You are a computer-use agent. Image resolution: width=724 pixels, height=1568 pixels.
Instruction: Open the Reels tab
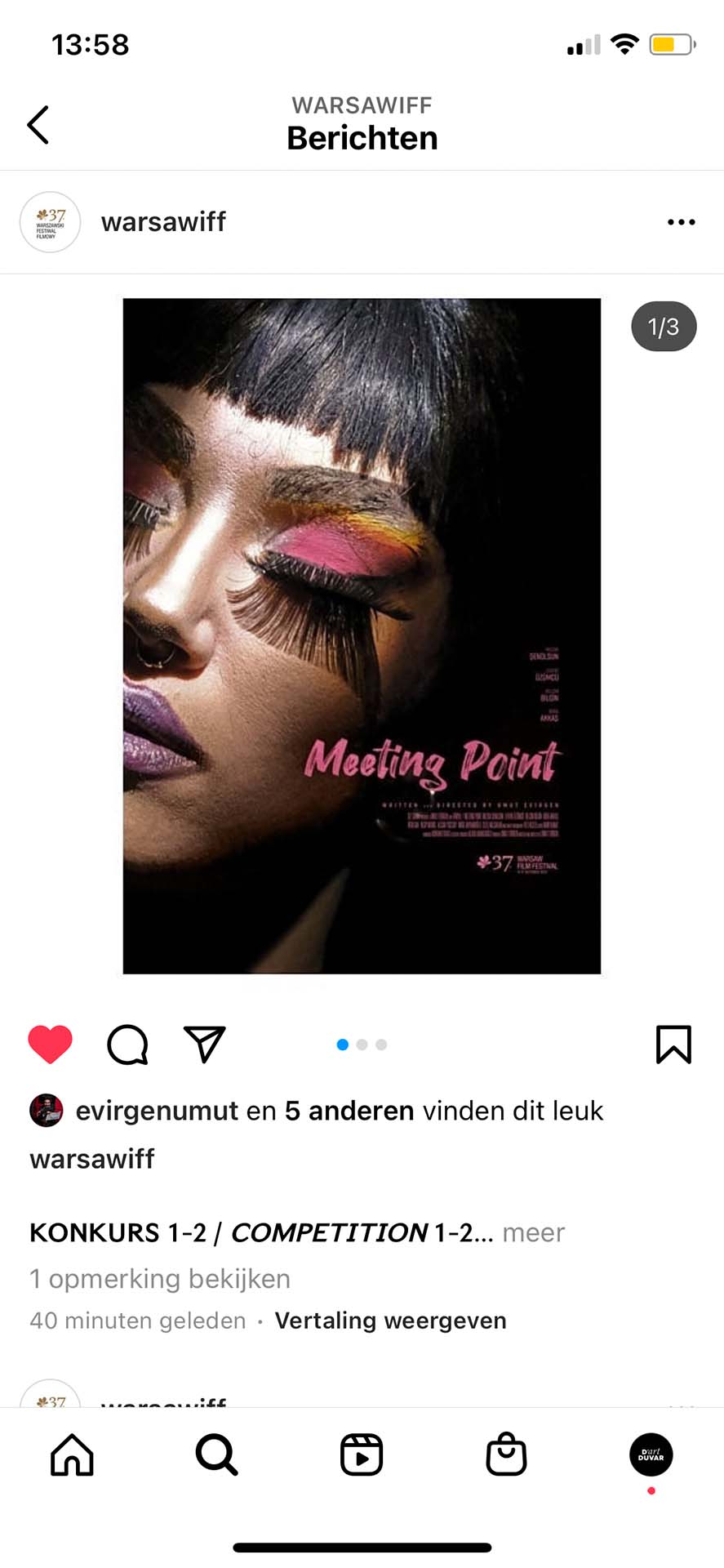click(x=362, y=1455)
